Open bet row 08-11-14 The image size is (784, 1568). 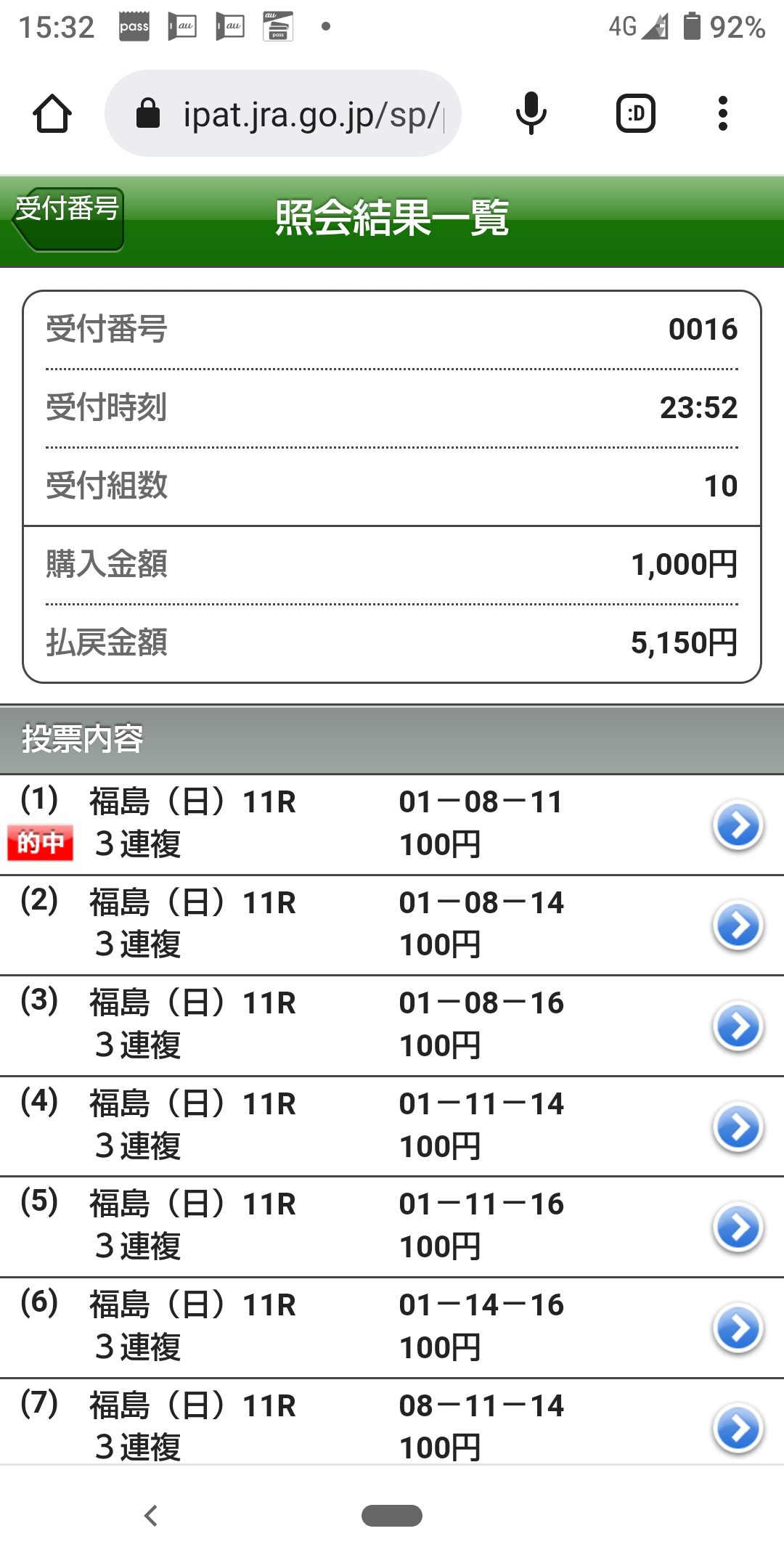[x=738, y=1427]
